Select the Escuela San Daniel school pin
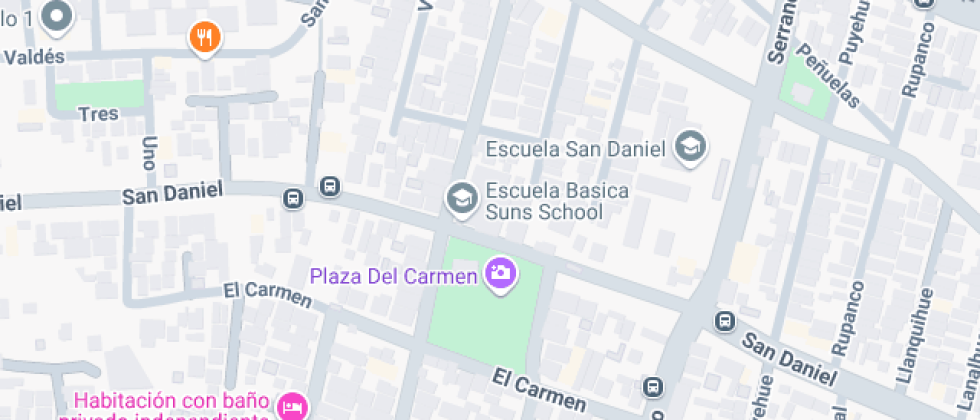980x420 pixels. 690,147
